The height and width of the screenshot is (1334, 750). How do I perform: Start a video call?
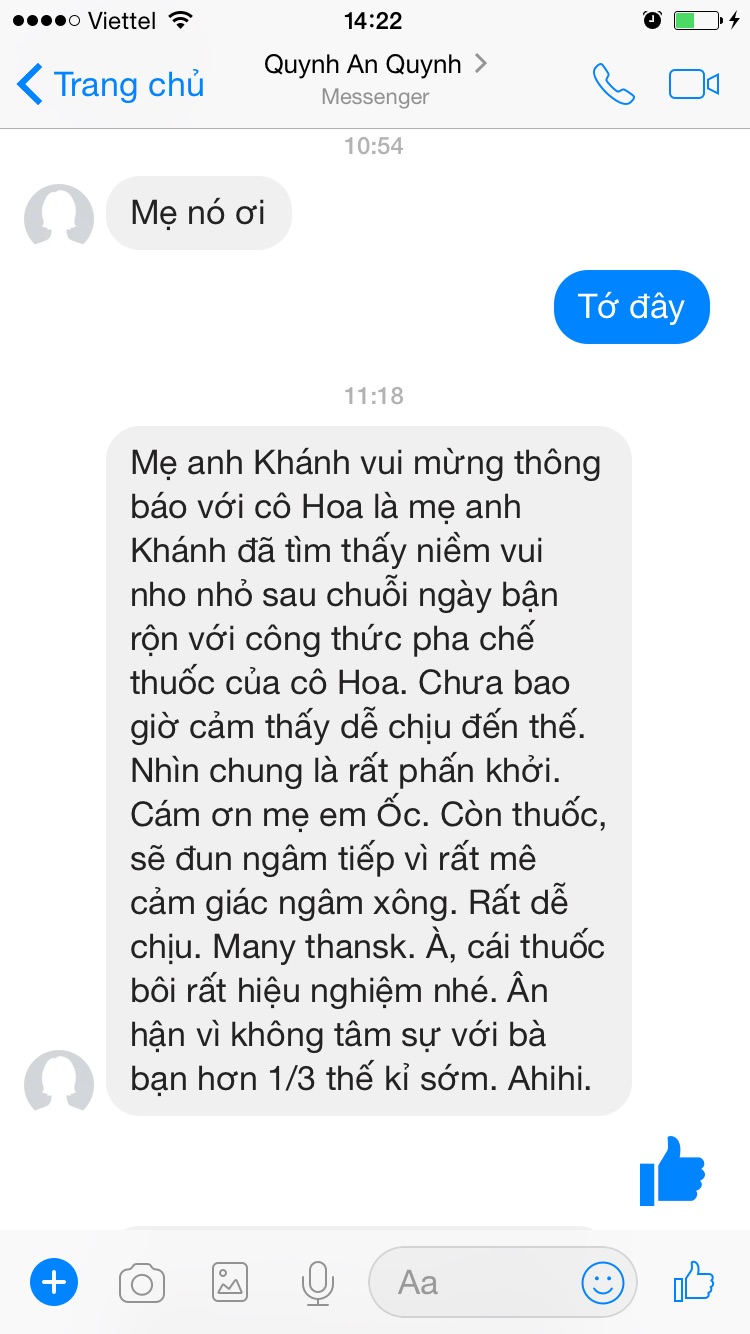coord(694,85)
